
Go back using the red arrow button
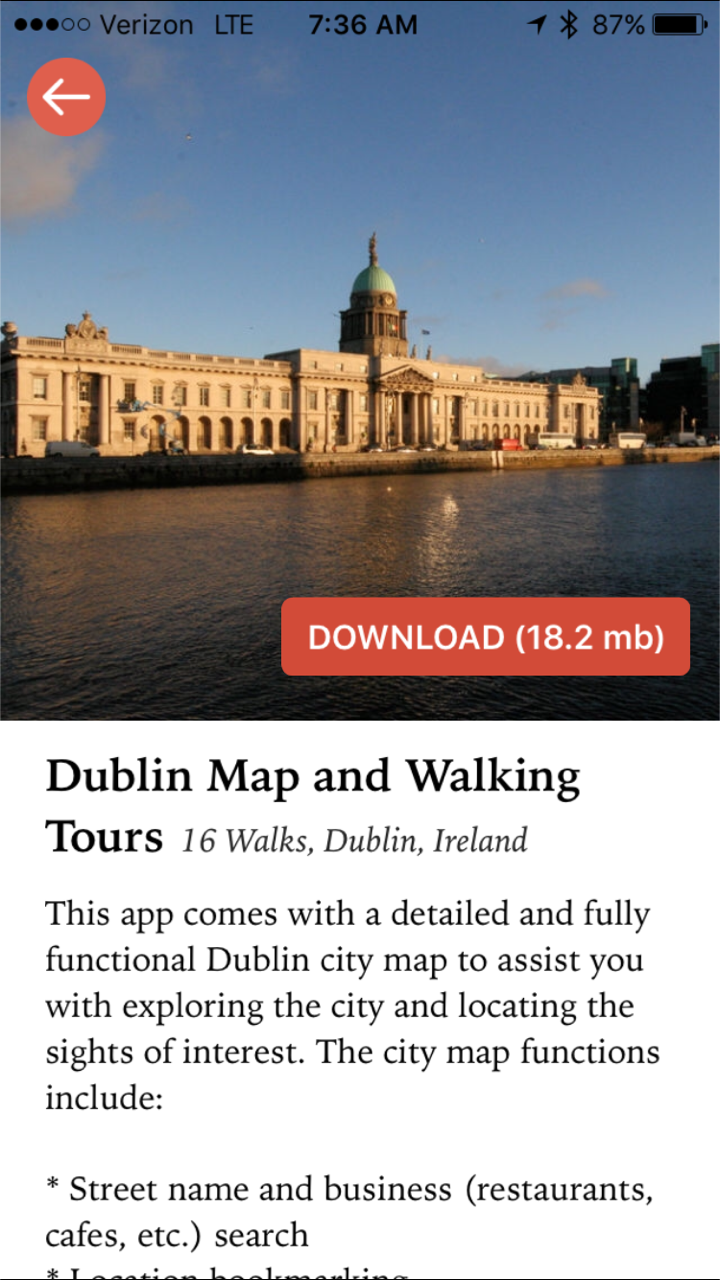pyautogui.click(x=66, y=97)
